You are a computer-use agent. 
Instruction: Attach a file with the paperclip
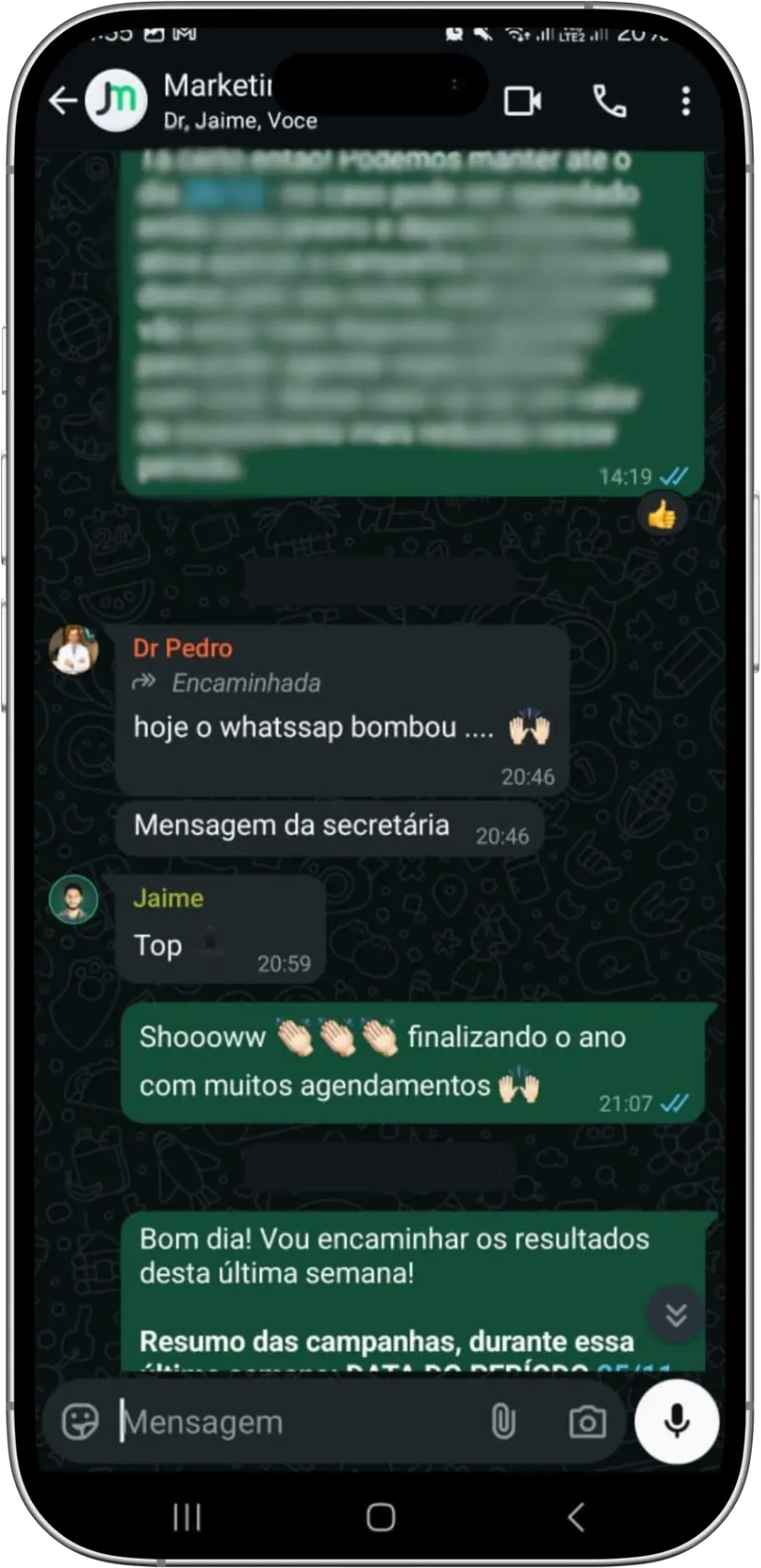(x=502, y=1423)
